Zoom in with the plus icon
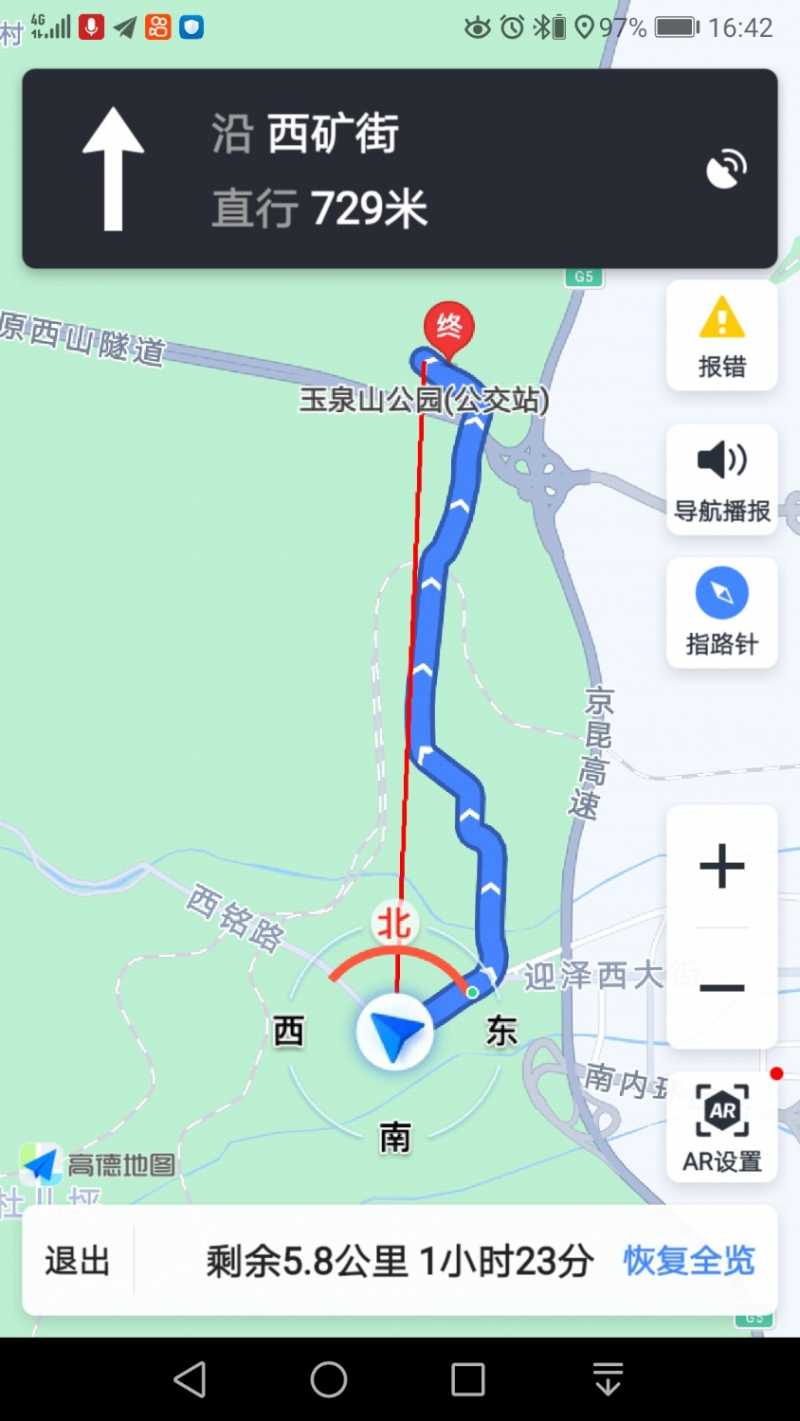800x1421 pixels. 722,866
